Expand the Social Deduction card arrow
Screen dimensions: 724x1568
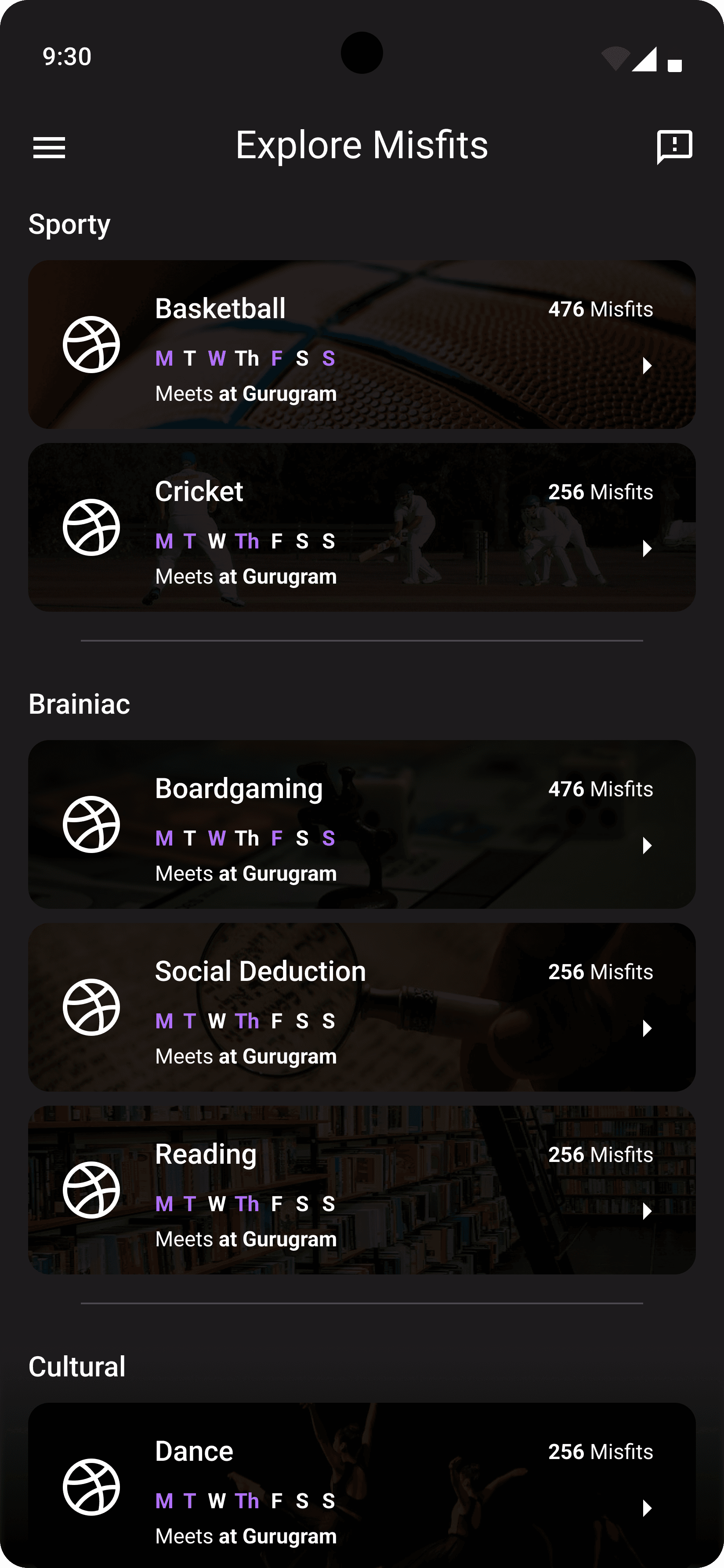click(x=647, y=1029)
